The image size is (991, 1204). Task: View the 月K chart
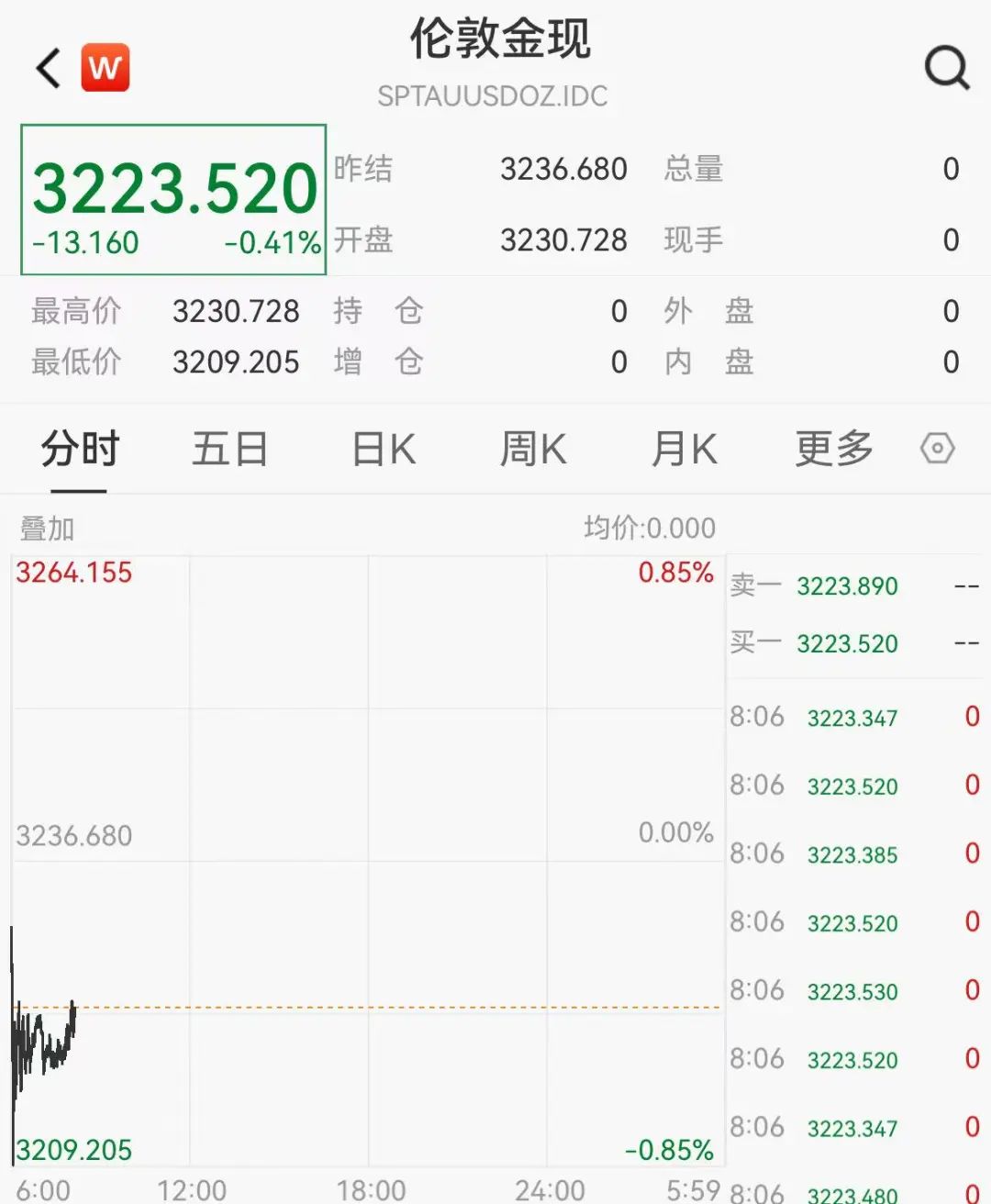click(x=684, y=450)
